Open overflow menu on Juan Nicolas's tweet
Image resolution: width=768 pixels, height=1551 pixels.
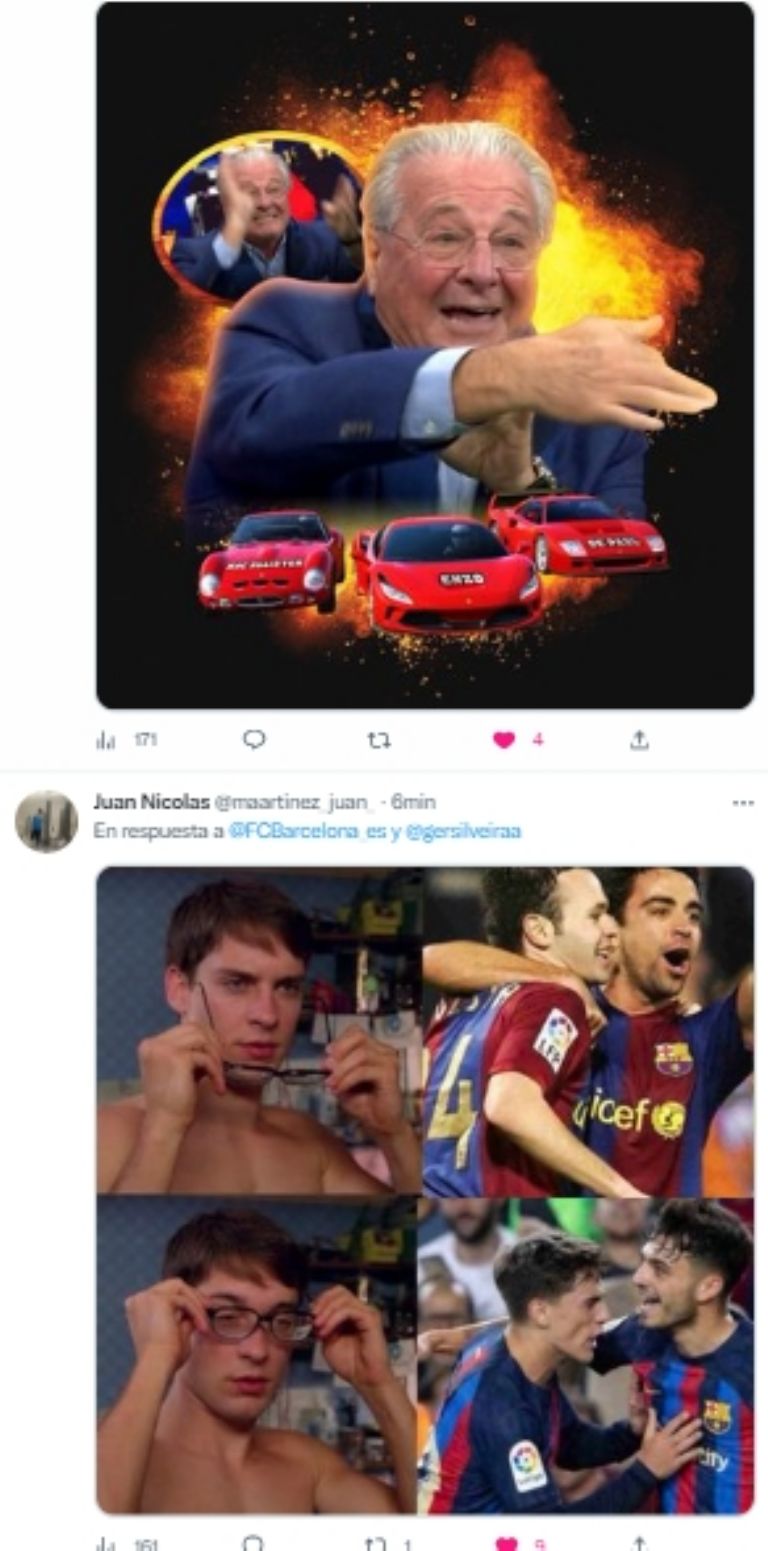click(x=742, y=803)
